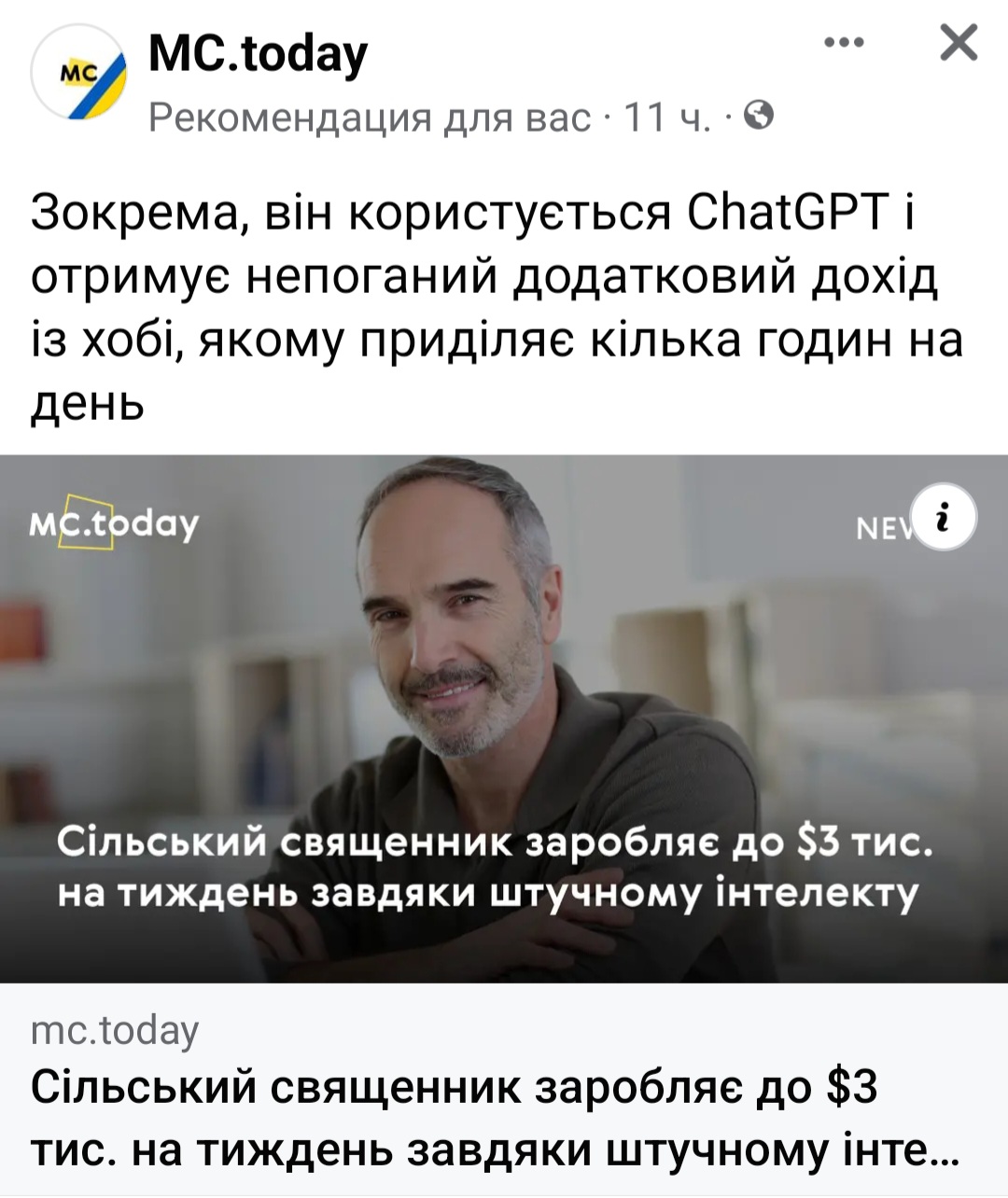The width and height of the screenshot is (1008, 1198).
Task: Open the MC.today page name link
Action: pyautogui.click(x=259, y=53)
